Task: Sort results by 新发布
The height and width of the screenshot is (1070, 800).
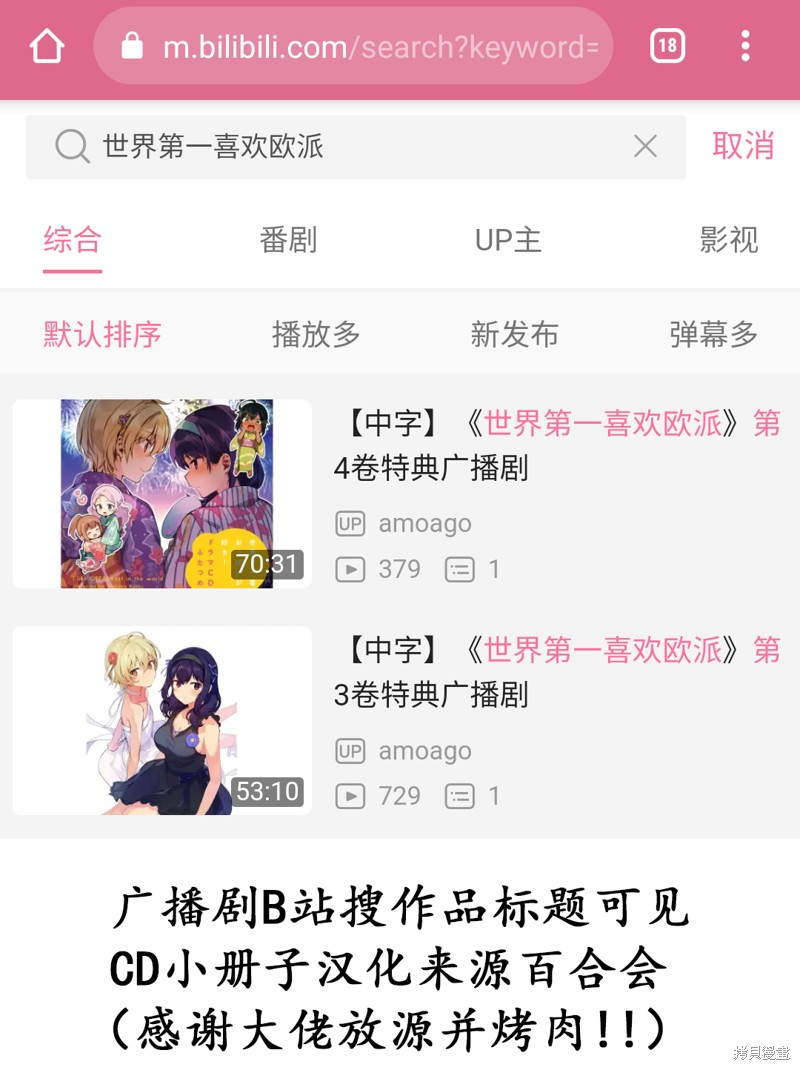Action: [514, 334]
